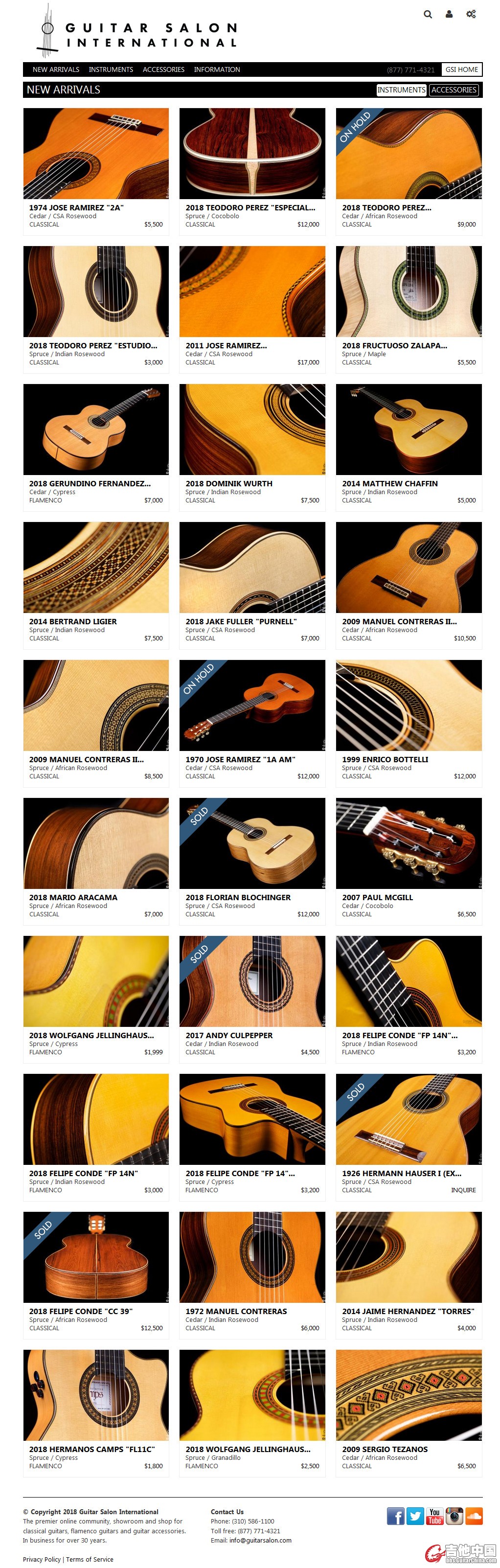The image size is (500, 1568).
Task: Open the Privacy Policy link
Action: tap(42, 1559)
